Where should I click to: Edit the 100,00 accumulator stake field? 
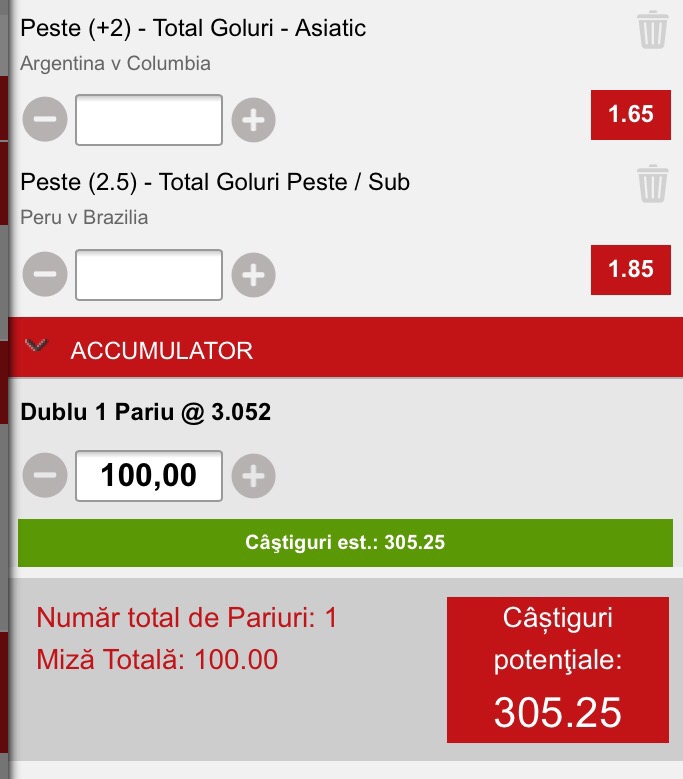149,476
